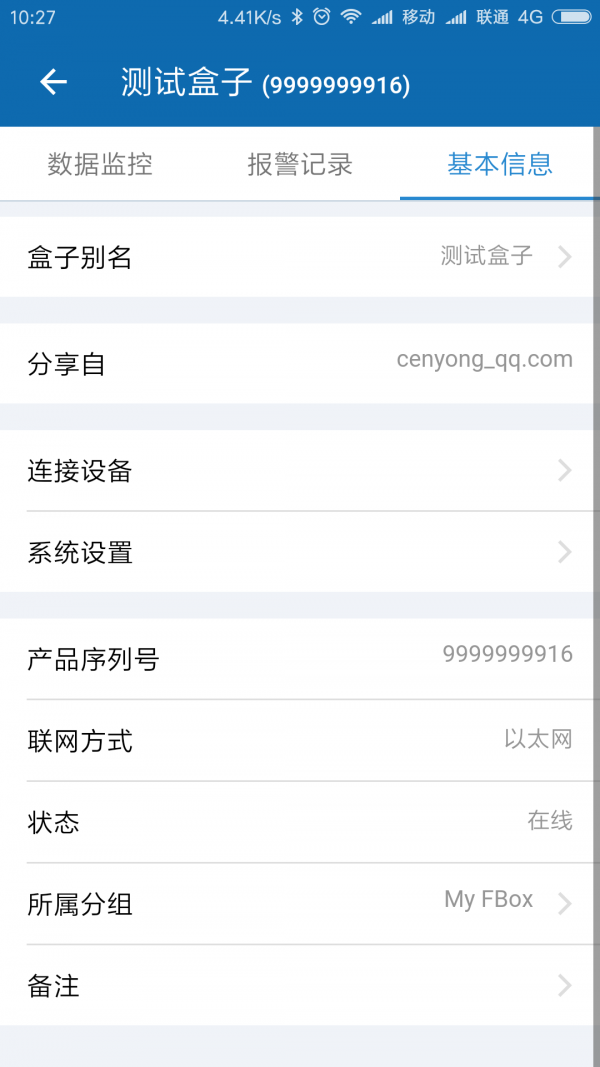Switch to the 数据监控 tab
The height and width of the screenshot is (1067, 600).
tap(100, 164)
